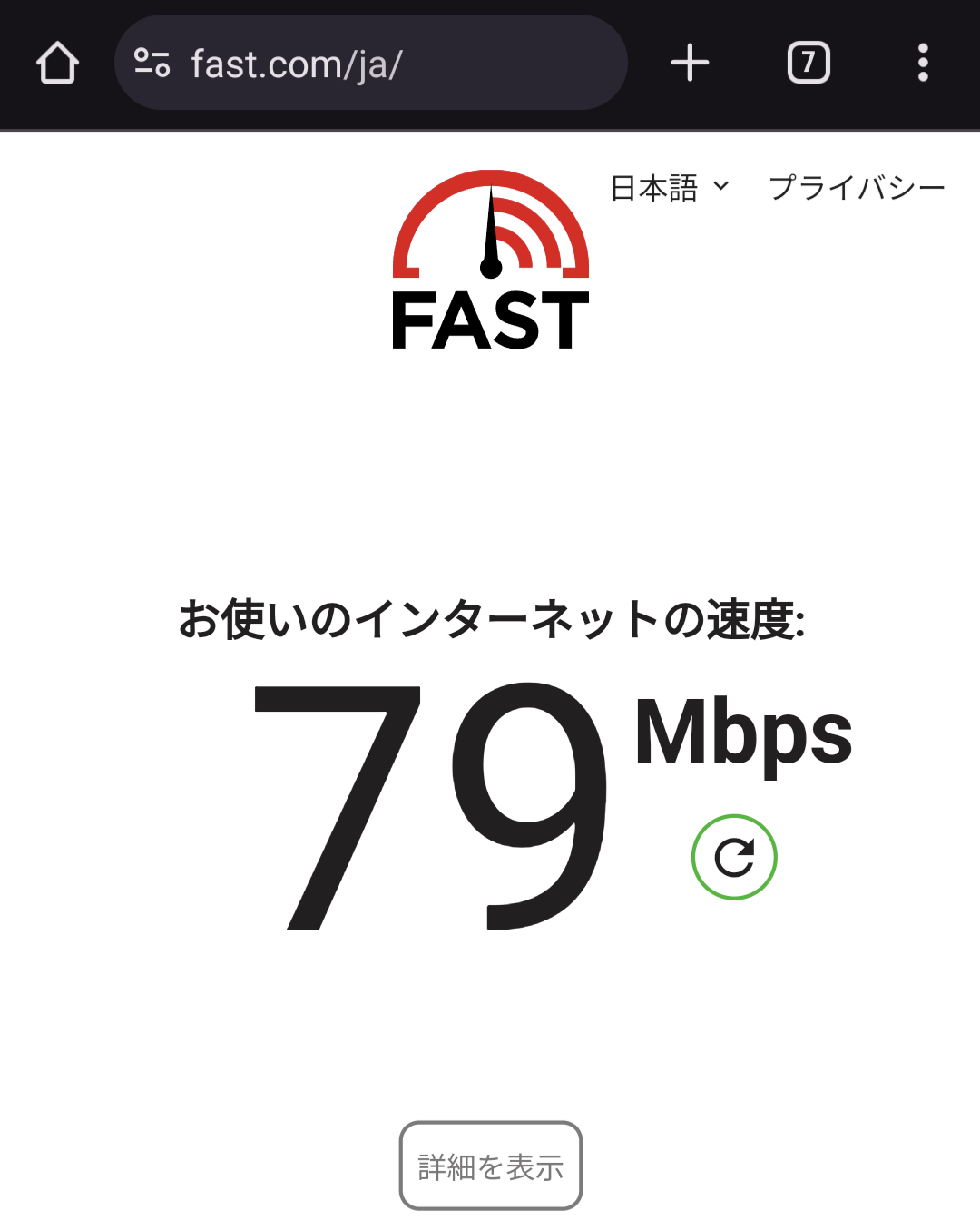This screenshot has width=980, height=1230.
Task: Expand the 日本語 language dropdown
Action: (670, 188)
